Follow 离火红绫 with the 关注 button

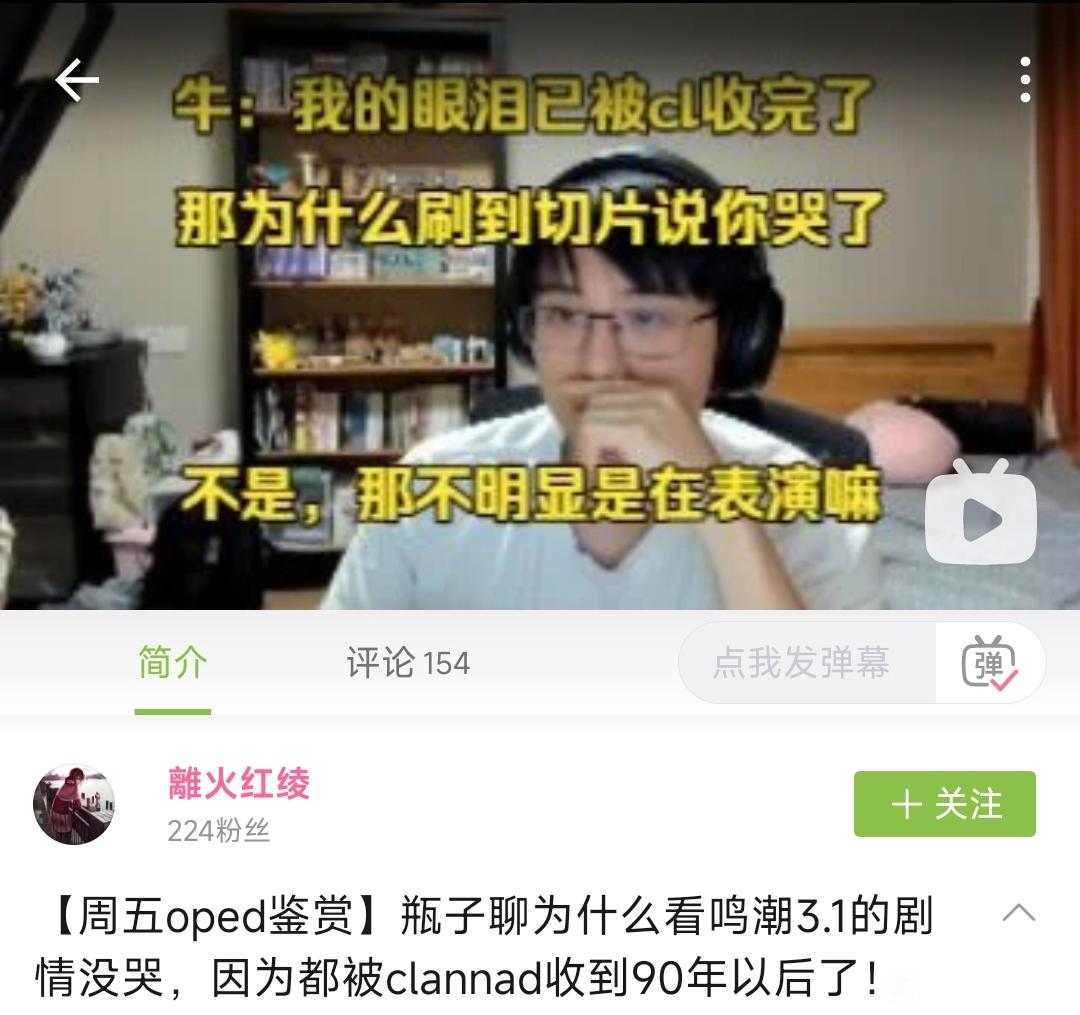coord(944,804)
